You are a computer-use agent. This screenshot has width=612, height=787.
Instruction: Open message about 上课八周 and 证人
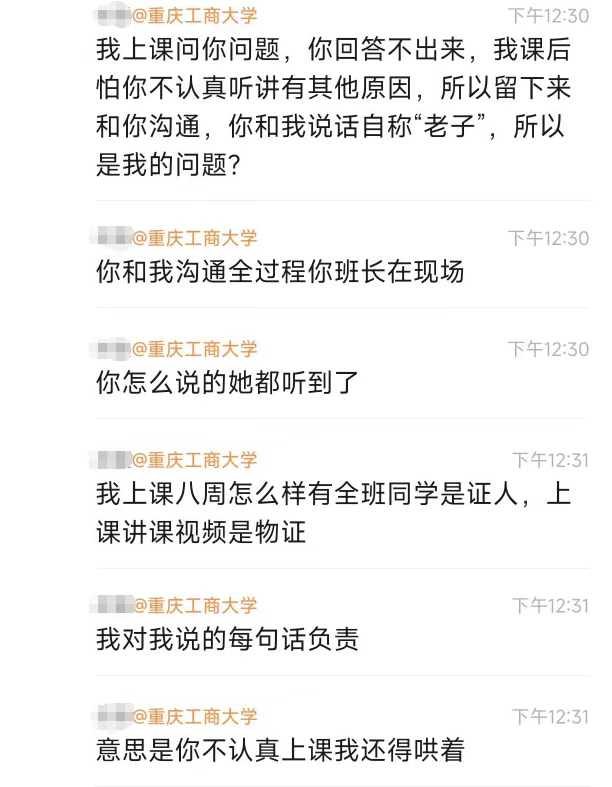coord(332,512)
